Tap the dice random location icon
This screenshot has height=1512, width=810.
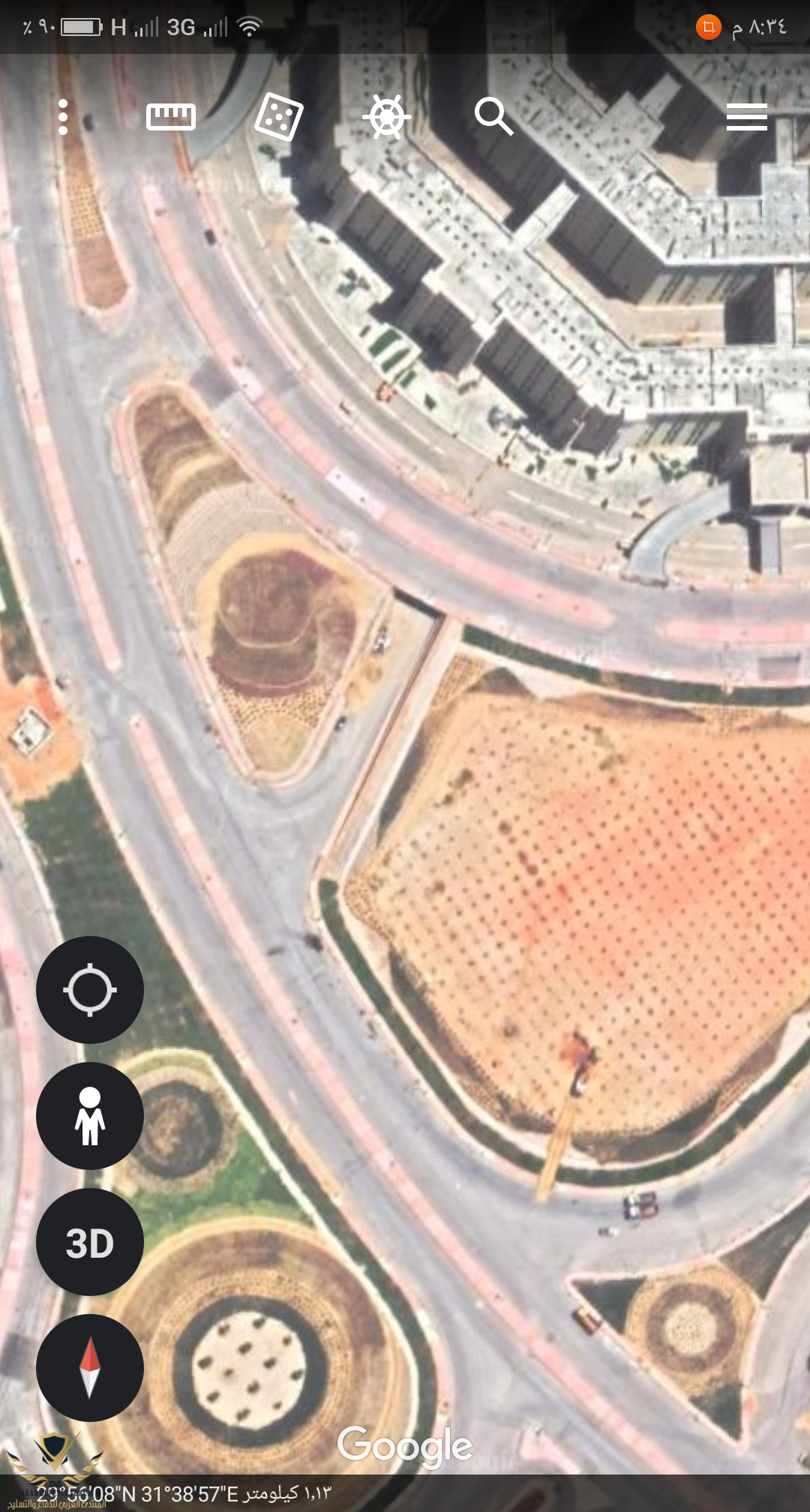pyautogui.click(x=279, y=118)
